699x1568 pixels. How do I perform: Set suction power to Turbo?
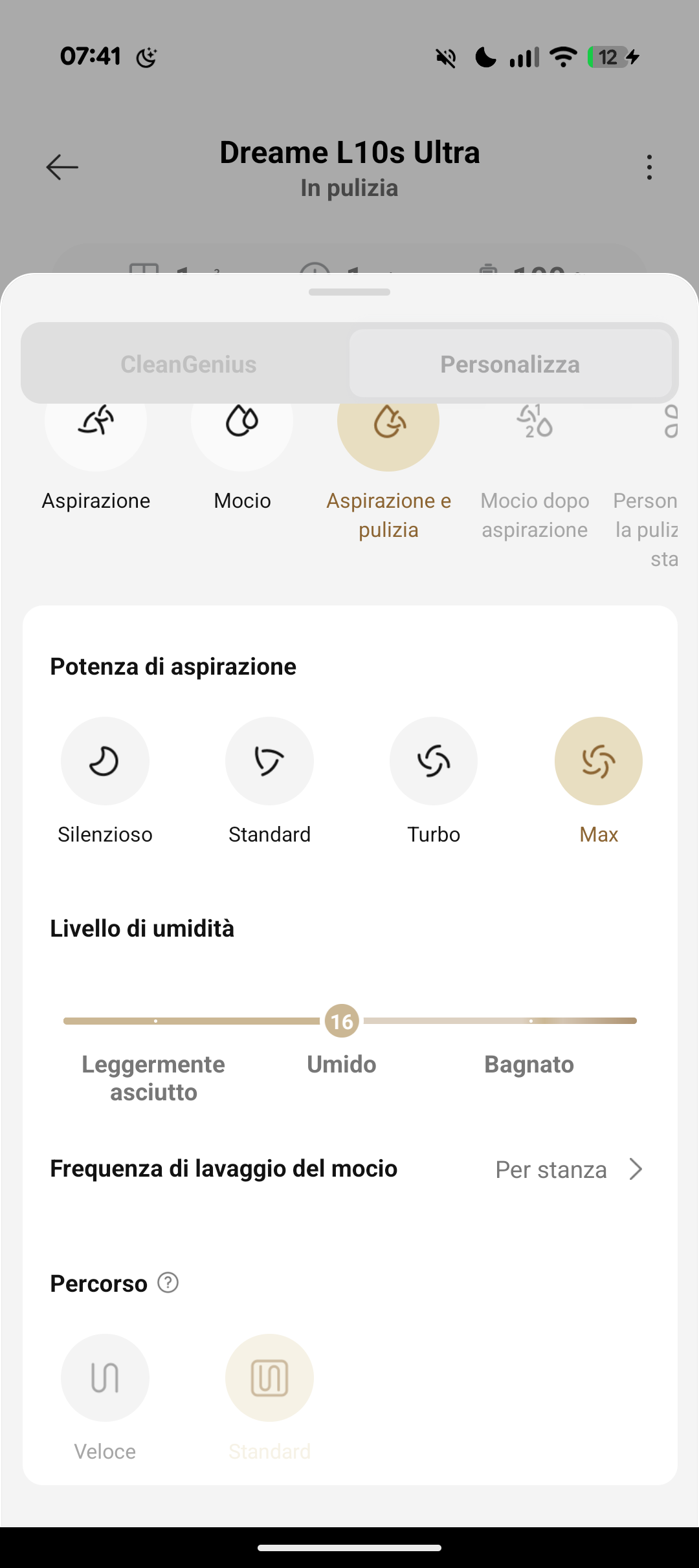coord(434,761)
